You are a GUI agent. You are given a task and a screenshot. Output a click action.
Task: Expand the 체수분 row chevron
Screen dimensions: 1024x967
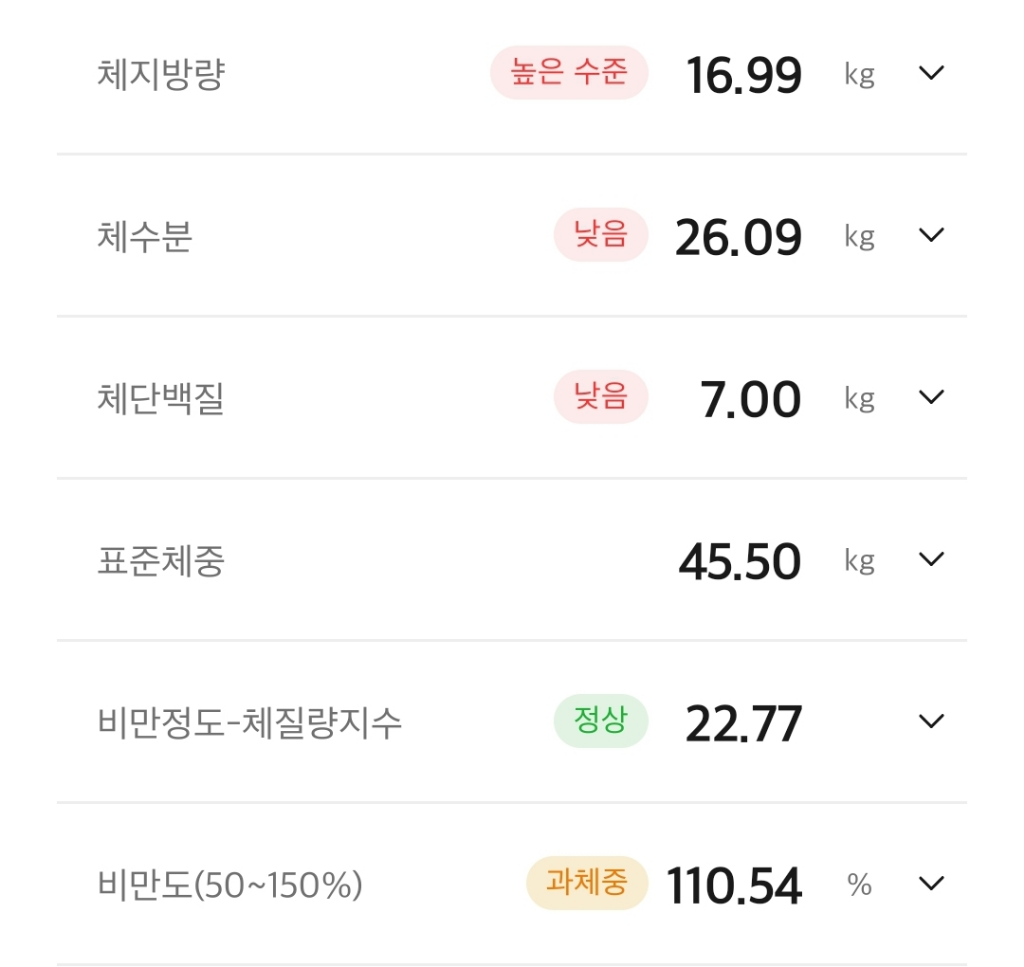click(x=931, y=235)
